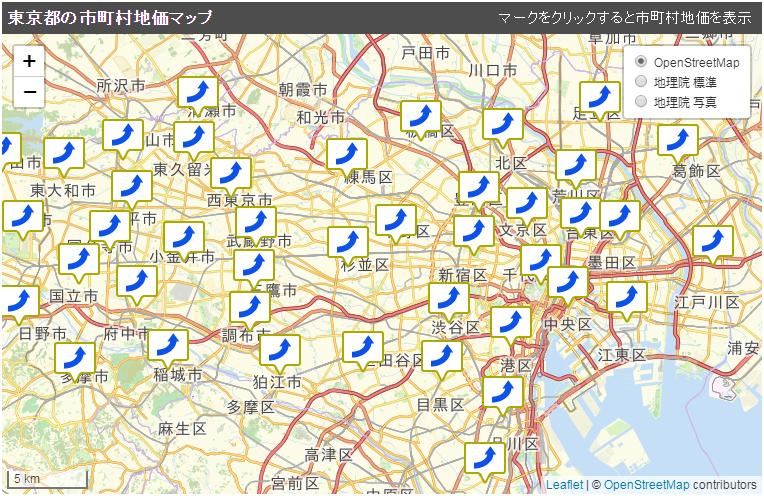764x496 pixels.
Task: Choose the 地理院 写真 photo layer
Action: coord(642,101)
